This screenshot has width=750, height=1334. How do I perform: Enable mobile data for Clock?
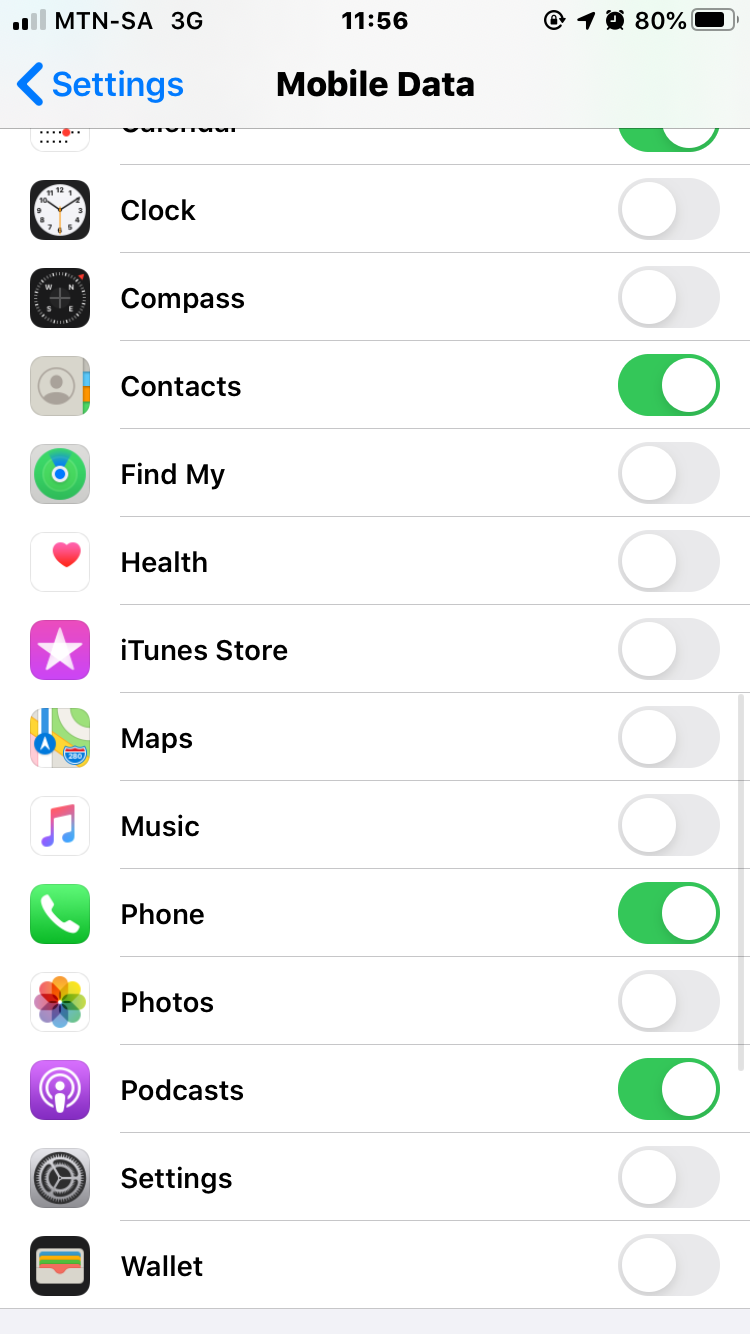click(668, 210)
